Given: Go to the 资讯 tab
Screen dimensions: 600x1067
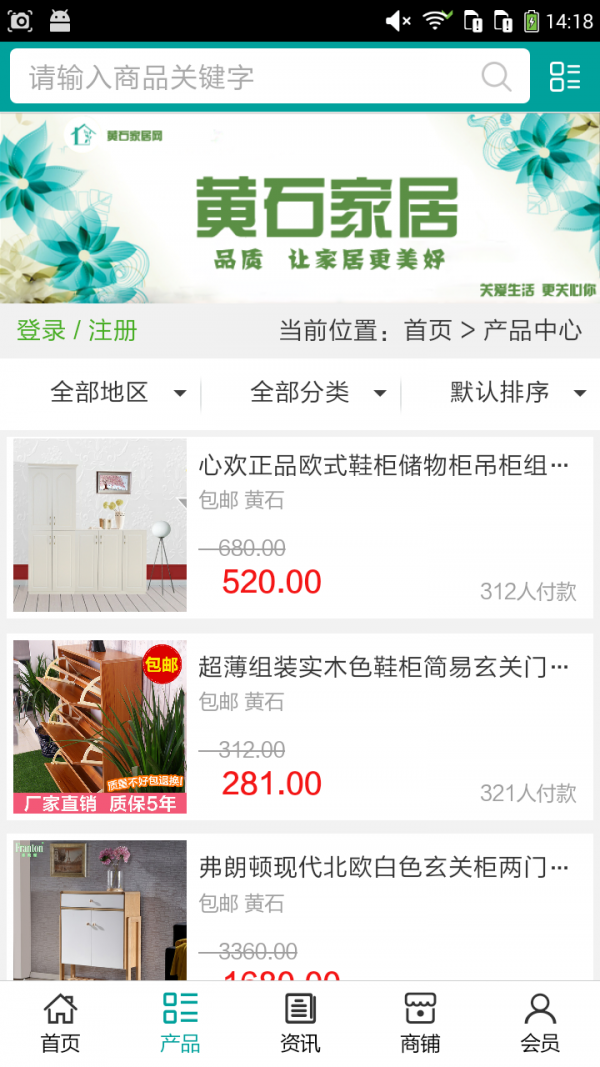Looking at the screenshot, I should 300,1023.
